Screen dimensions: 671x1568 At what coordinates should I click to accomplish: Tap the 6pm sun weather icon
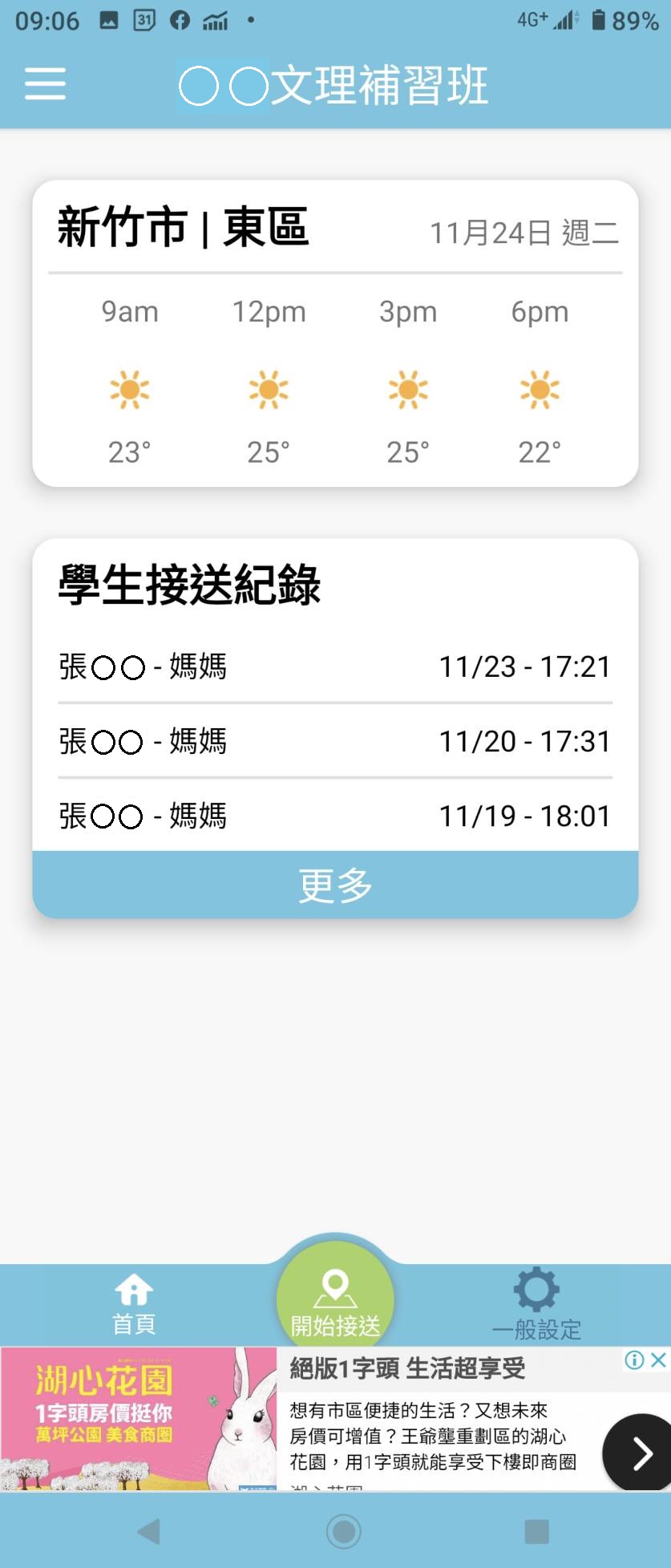[x=539, y=391]
